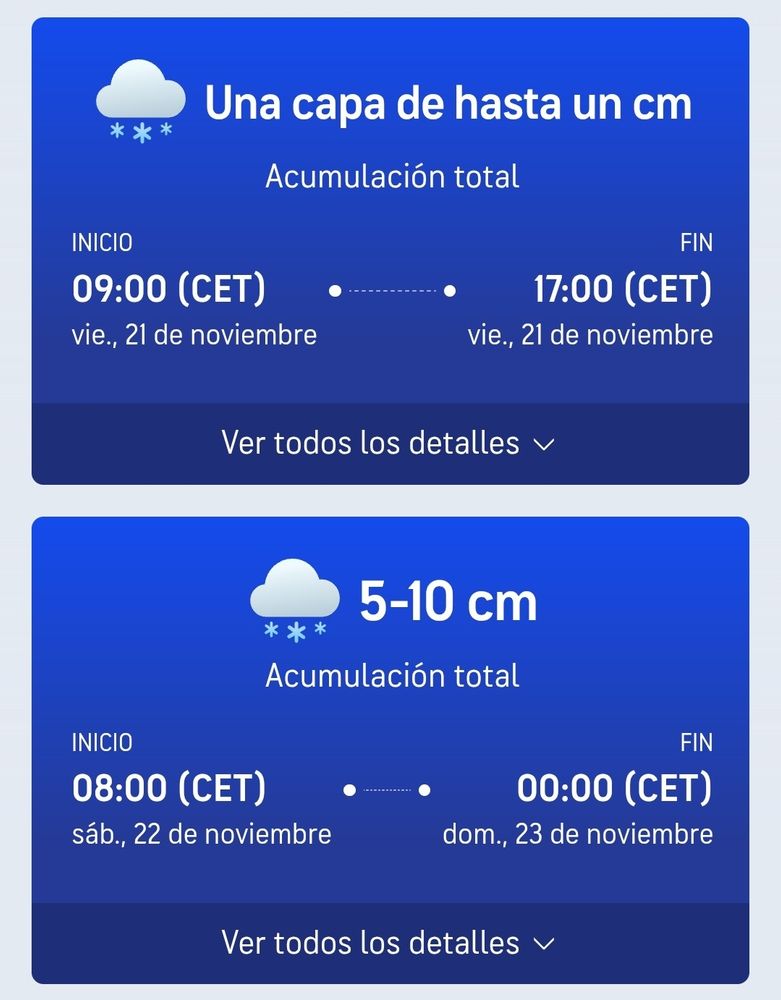The image size is (781, 1000).
Task: Expand details for the 5-10 cm snowfall card
Action: coord(389,942)
